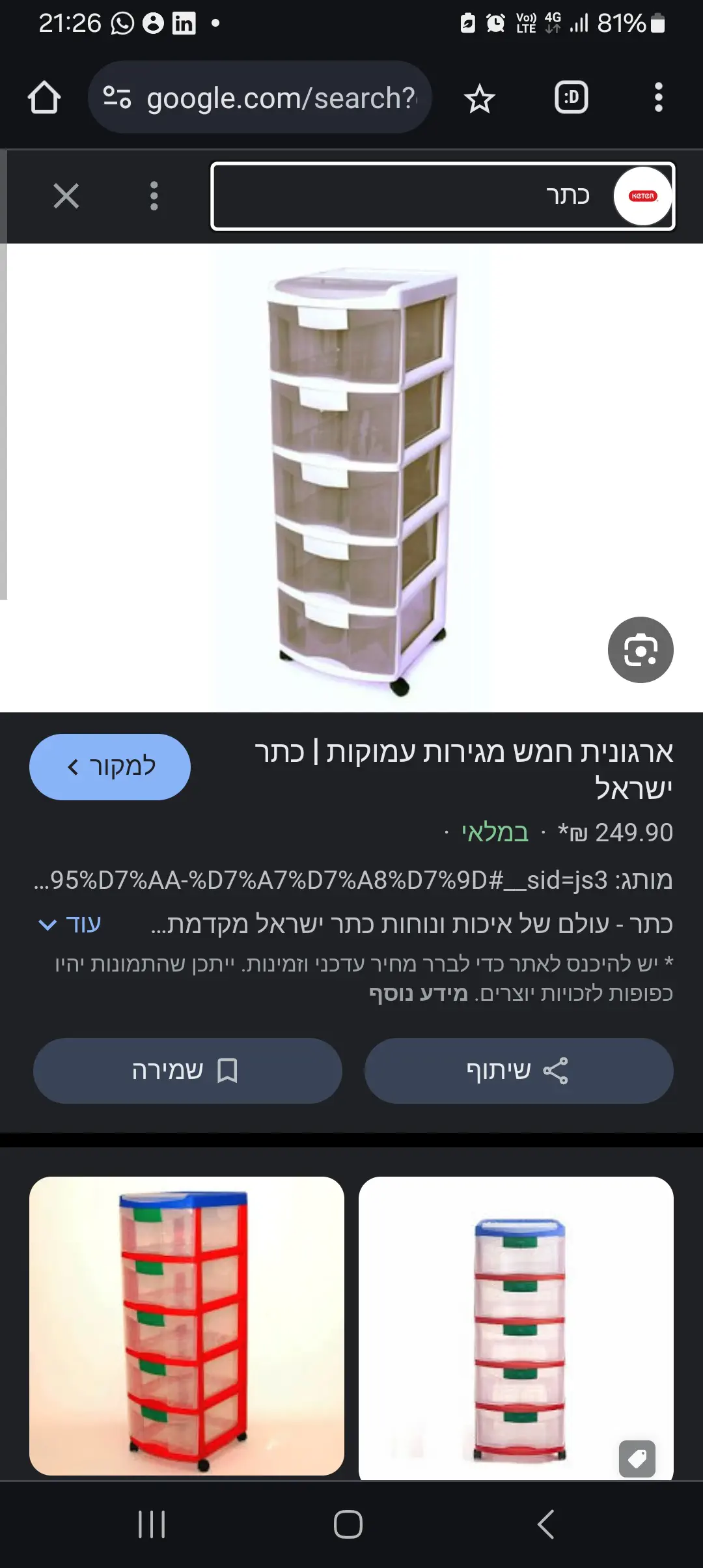Open the recent apps overview
This screenshot has width=703, height=1568.
(x=152, y=1524)
